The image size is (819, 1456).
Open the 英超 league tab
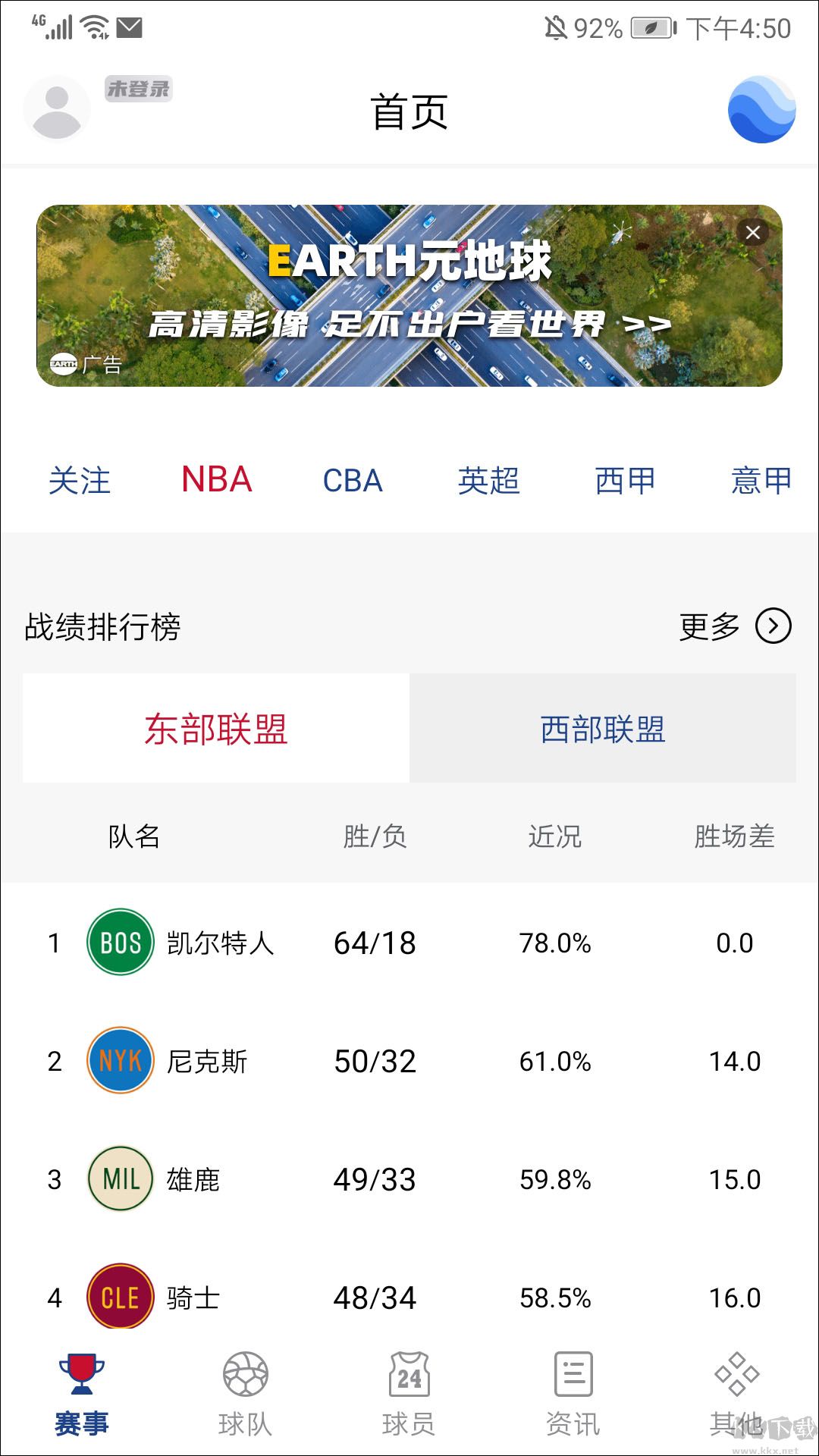(490, 481)
